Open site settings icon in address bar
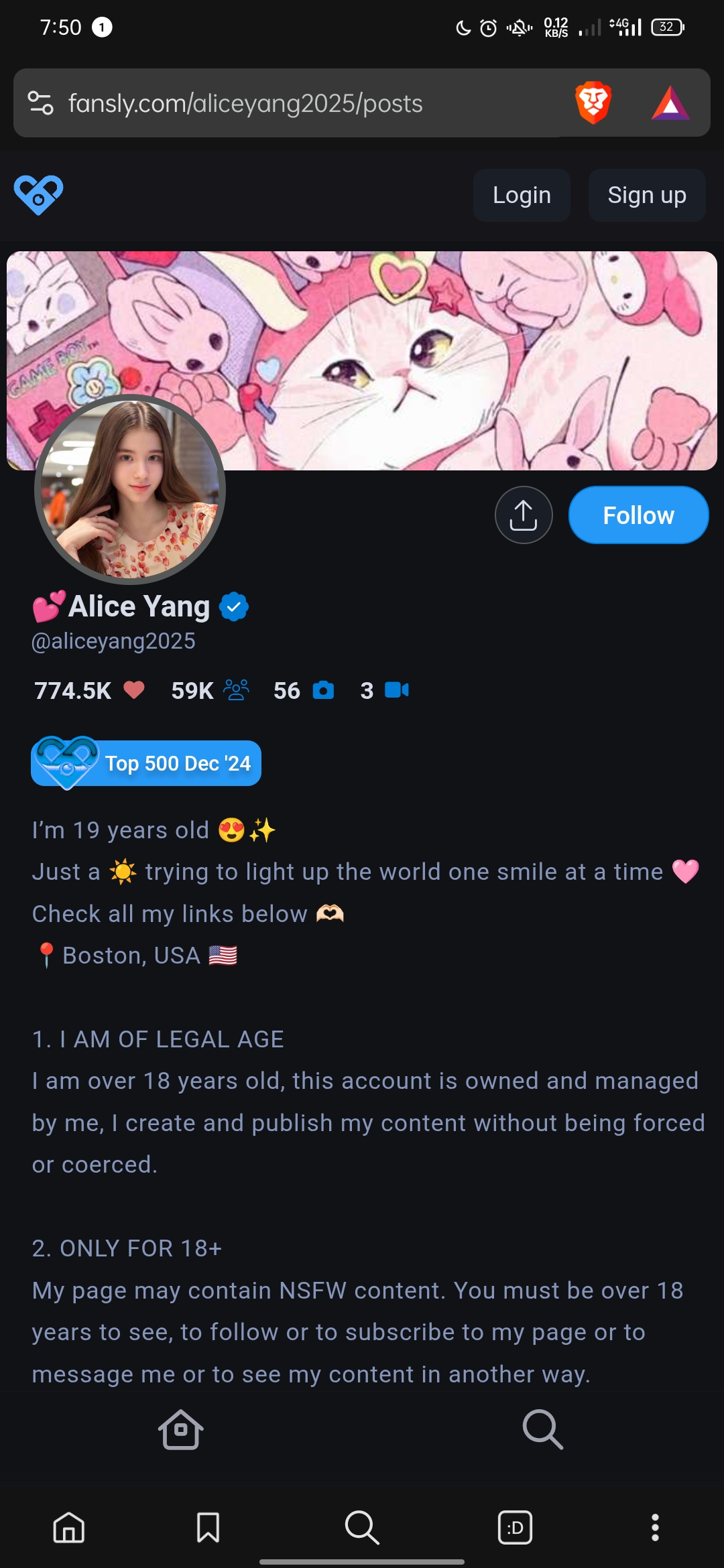Screen dimensions: 724x1568 click(40, 103)
